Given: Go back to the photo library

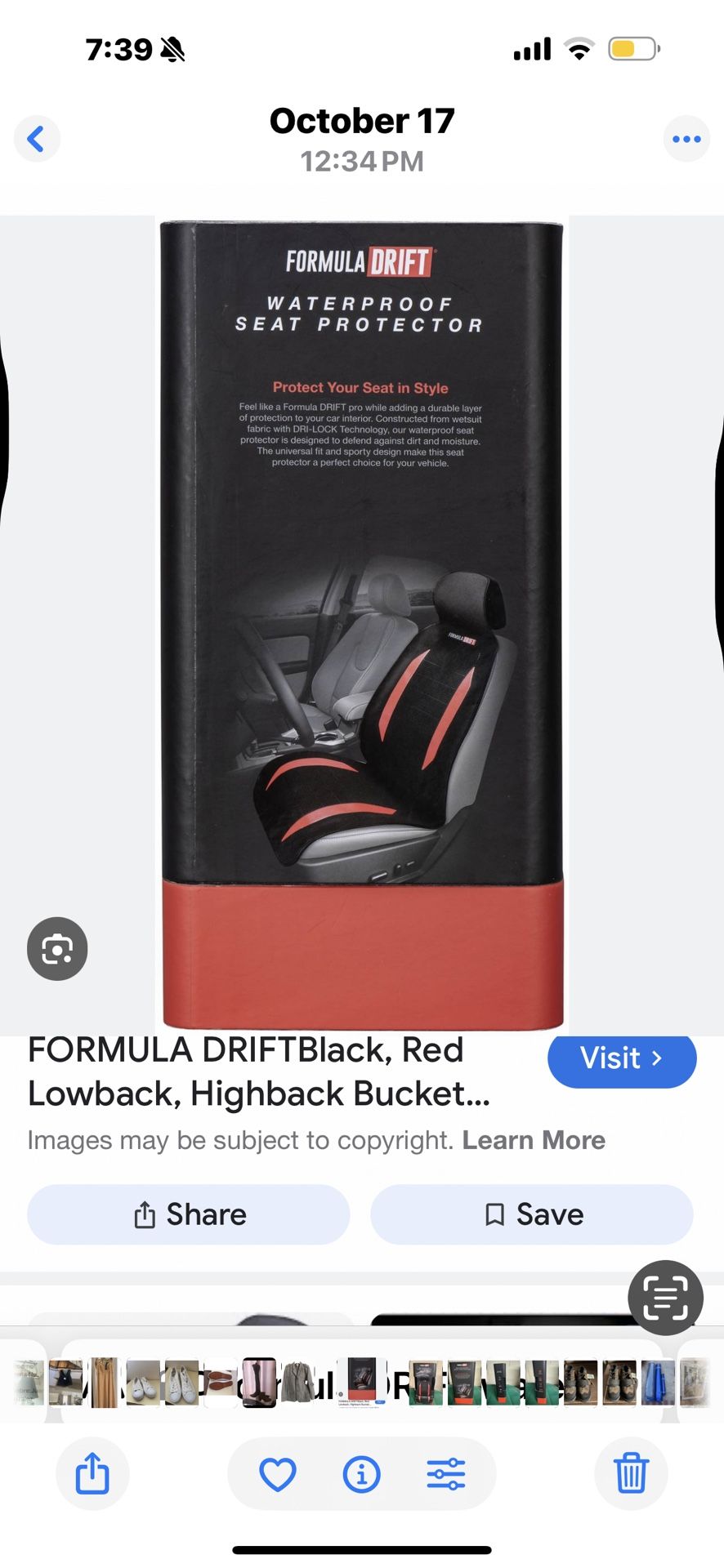Looking at the screenshot, I should click(37, 139).
